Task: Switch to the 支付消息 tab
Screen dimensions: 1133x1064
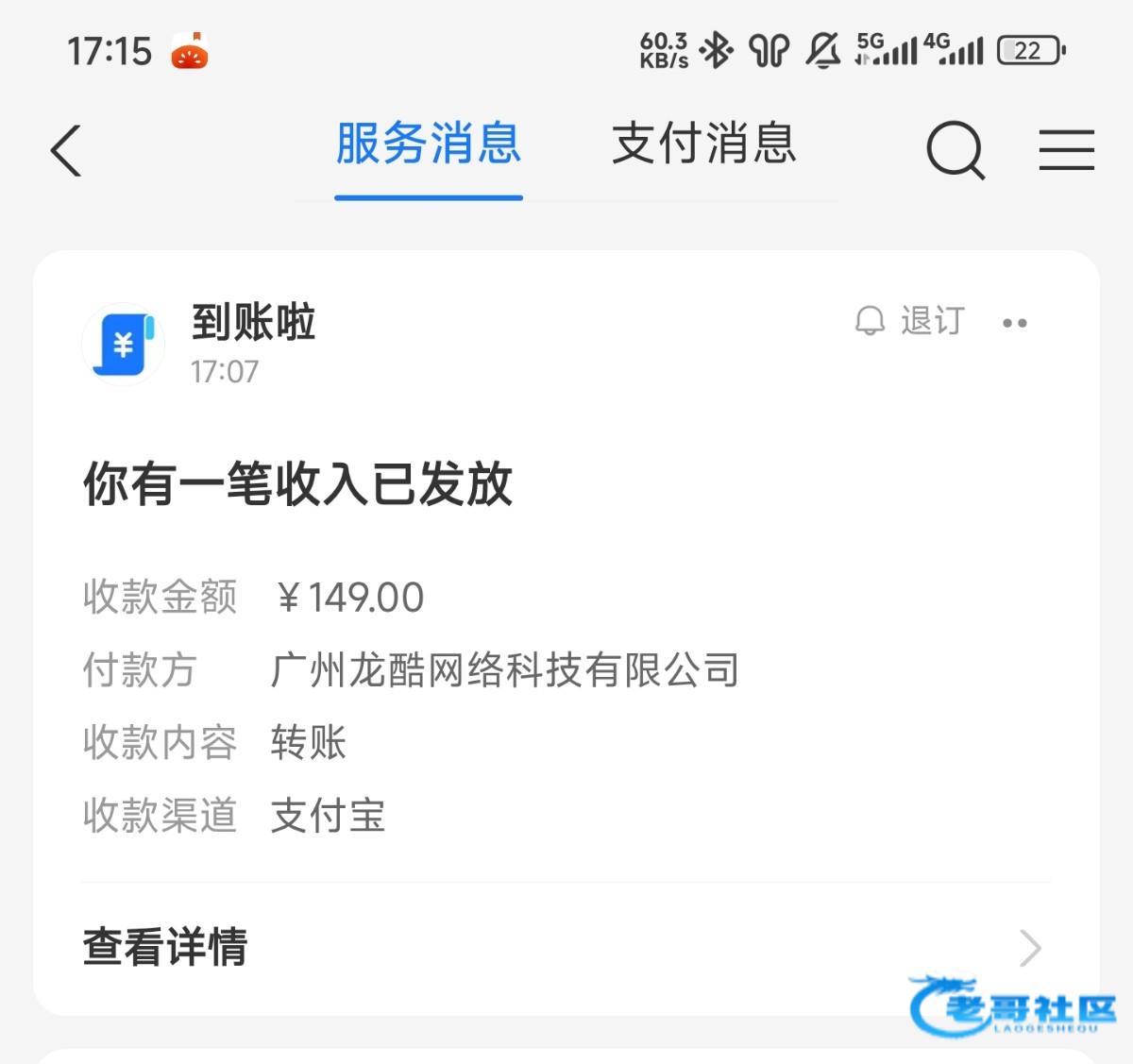Action: (703, 144)
